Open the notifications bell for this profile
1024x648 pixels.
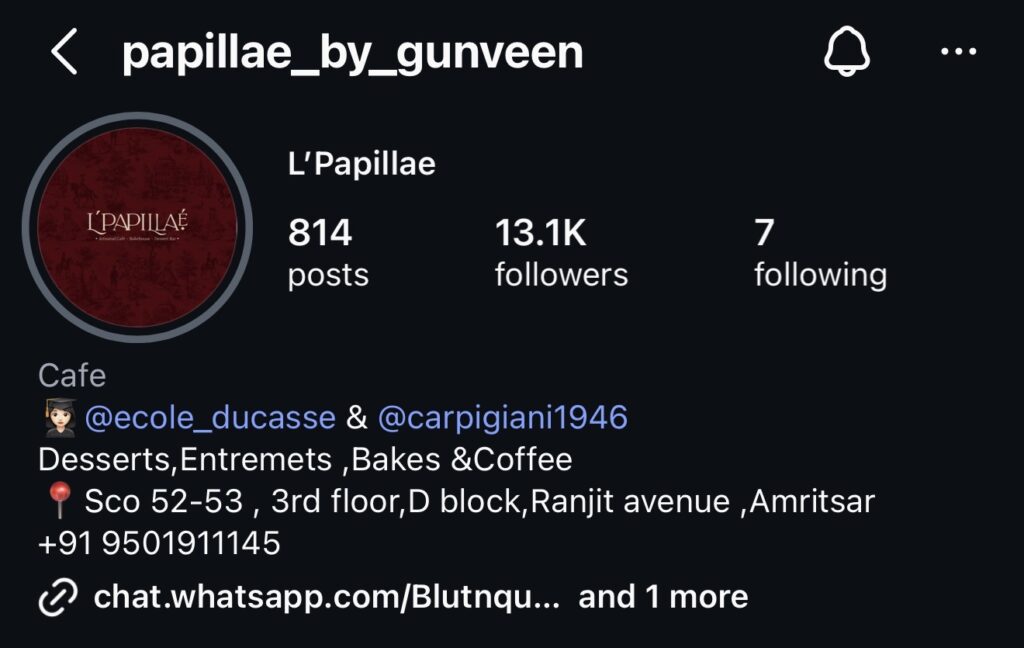tap(846, 51)
